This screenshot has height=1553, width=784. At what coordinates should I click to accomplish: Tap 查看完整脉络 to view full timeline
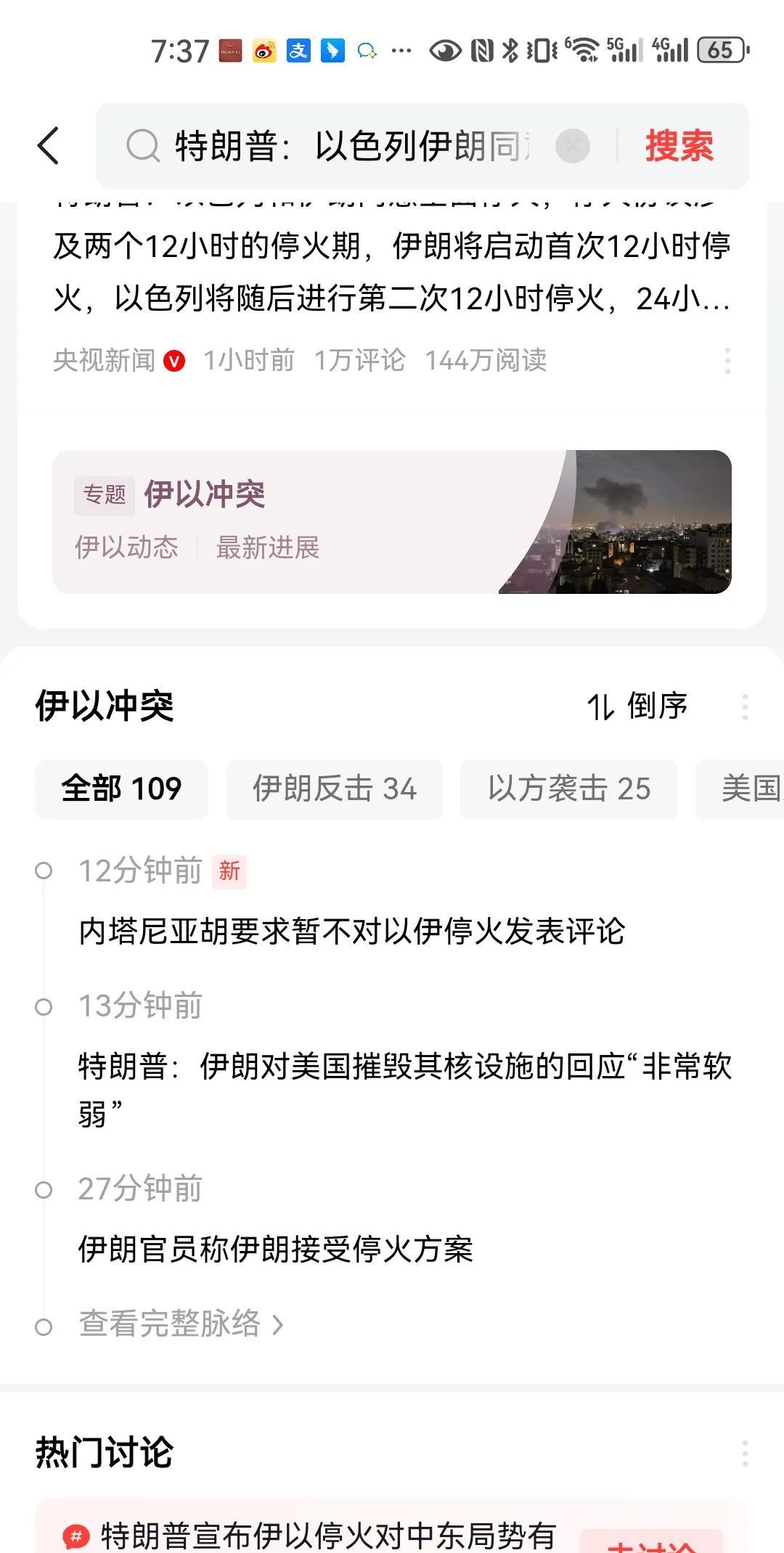(x=181, y=1324)
